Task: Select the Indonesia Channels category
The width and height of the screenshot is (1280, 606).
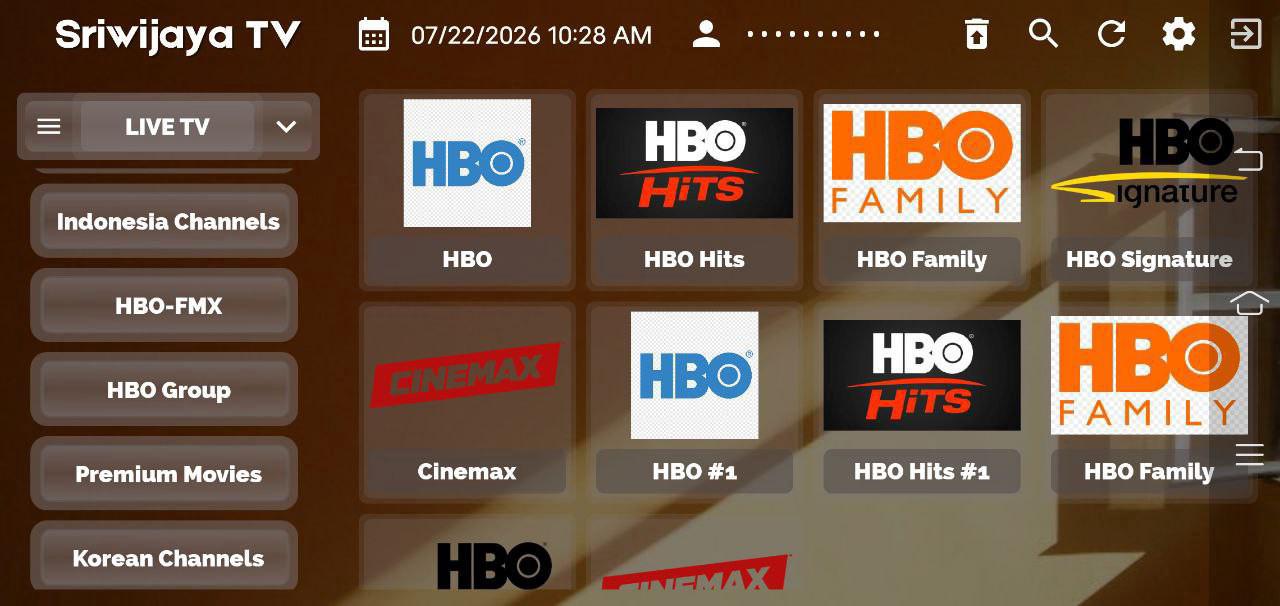Action: [168, 221]
